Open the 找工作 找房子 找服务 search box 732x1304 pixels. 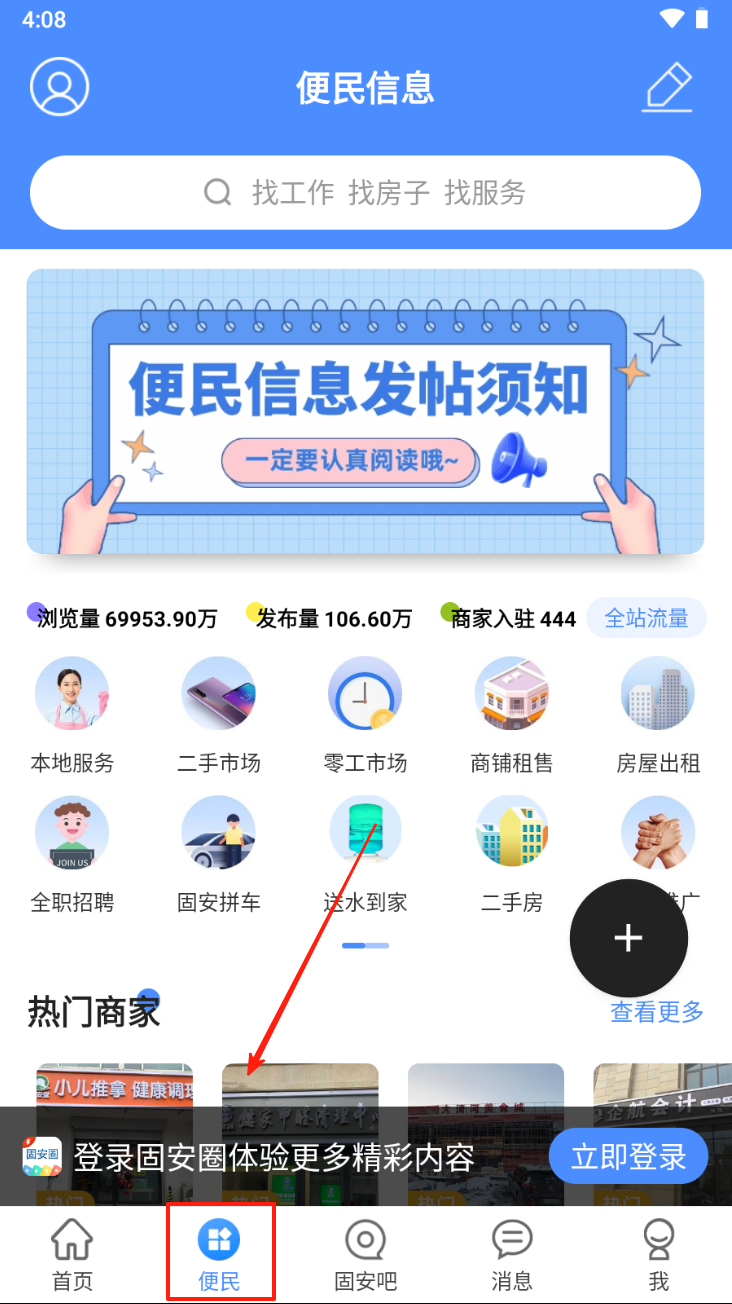365,193
